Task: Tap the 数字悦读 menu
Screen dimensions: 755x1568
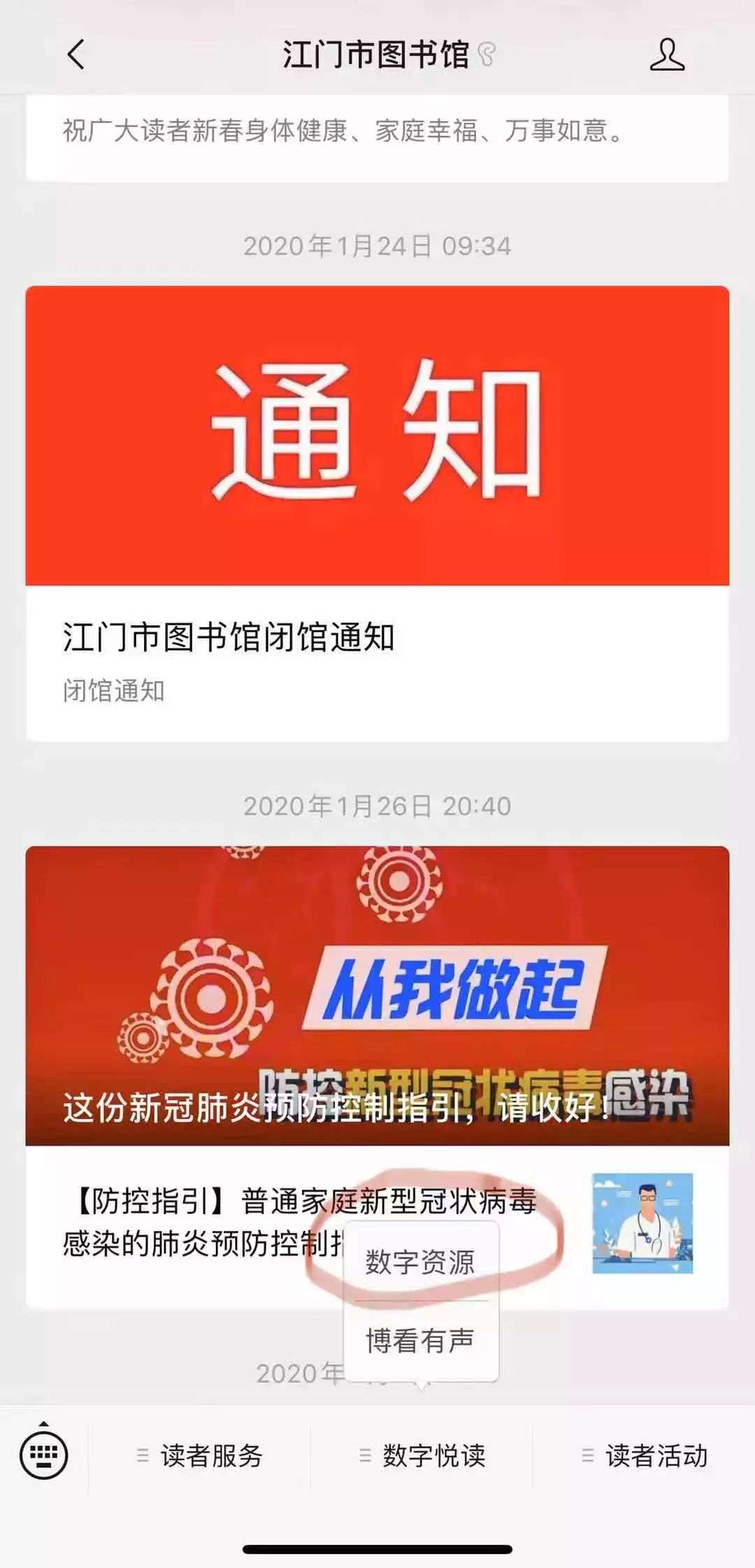Action: (422, 1456)
